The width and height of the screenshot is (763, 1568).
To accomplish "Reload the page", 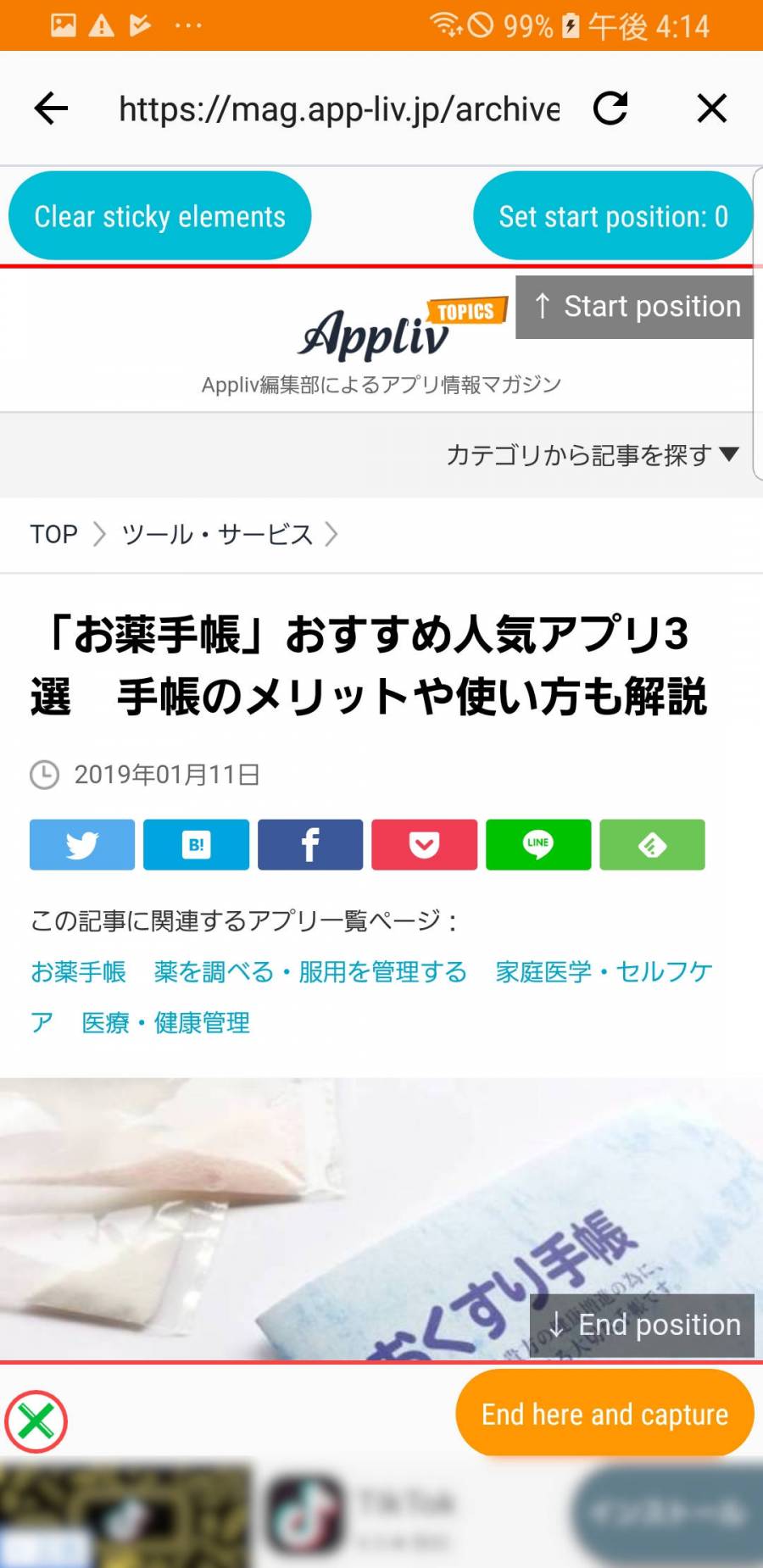I will coord(610,108).
